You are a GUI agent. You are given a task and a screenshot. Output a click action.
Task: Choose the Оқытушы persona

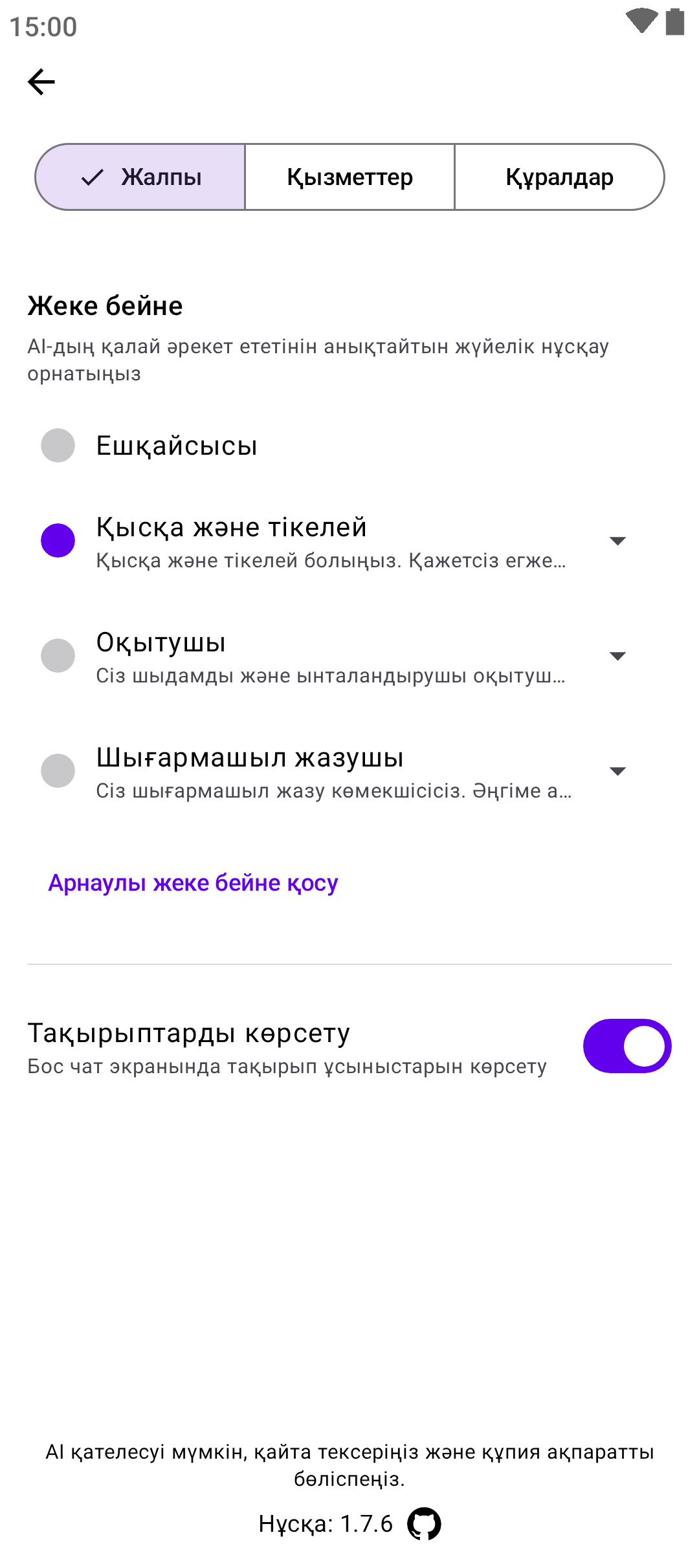pyautogui.click(x=58, y=656)
